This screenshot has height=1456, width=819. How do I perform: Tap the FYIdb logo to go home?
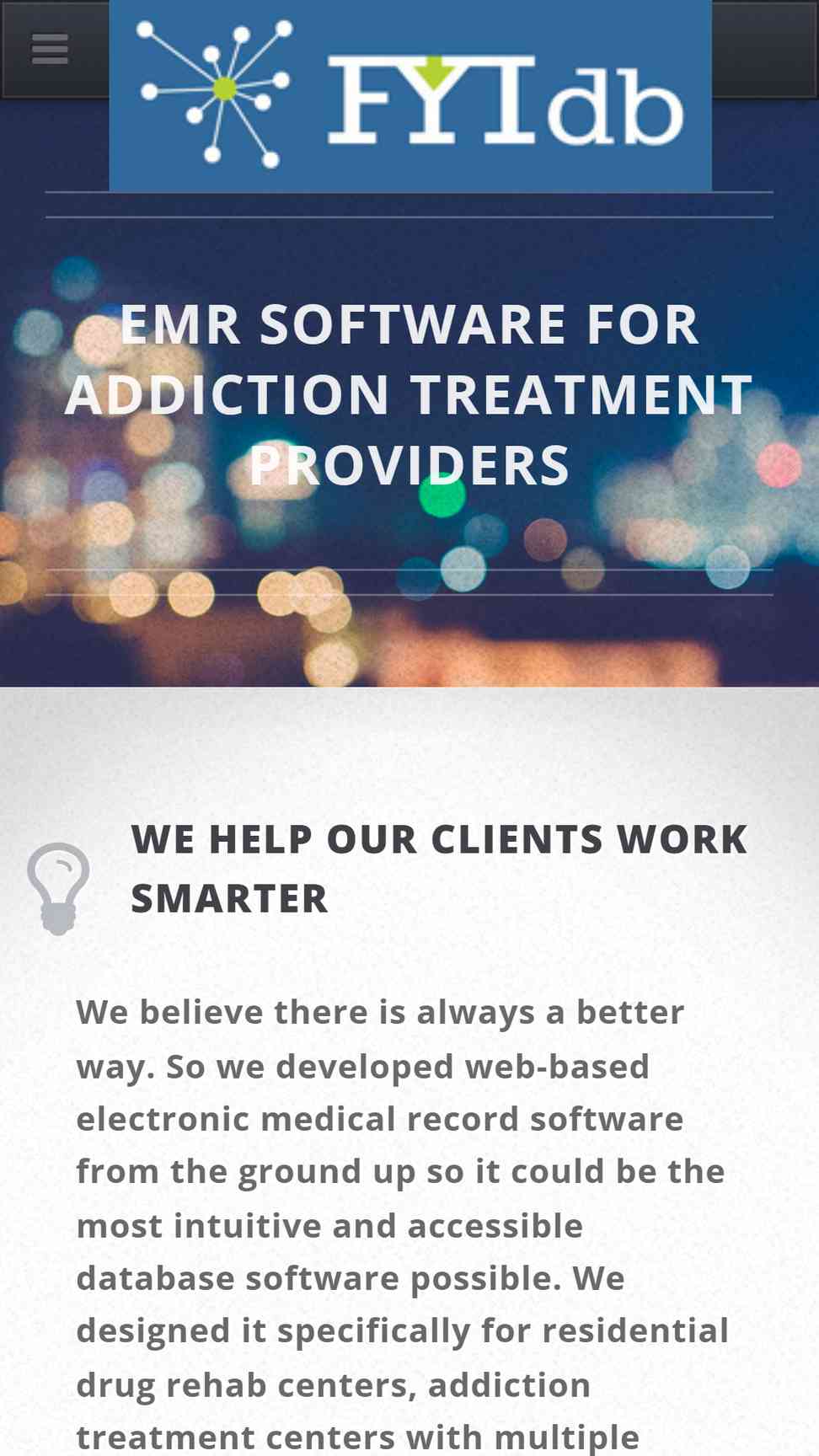(410, 95)
